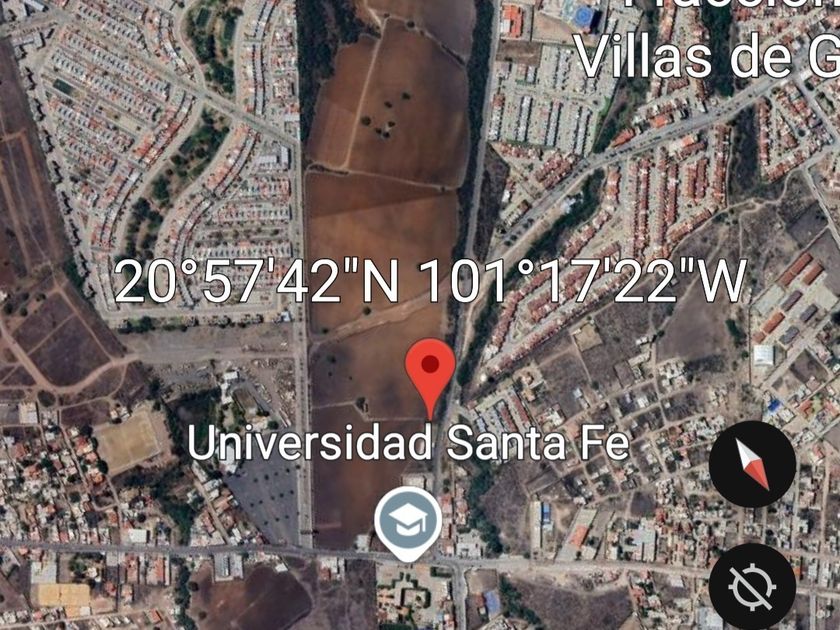The image size is (840, 630).
Task: Open the Universidad Santa Fe place marker
Action: [x=408, y=523]
